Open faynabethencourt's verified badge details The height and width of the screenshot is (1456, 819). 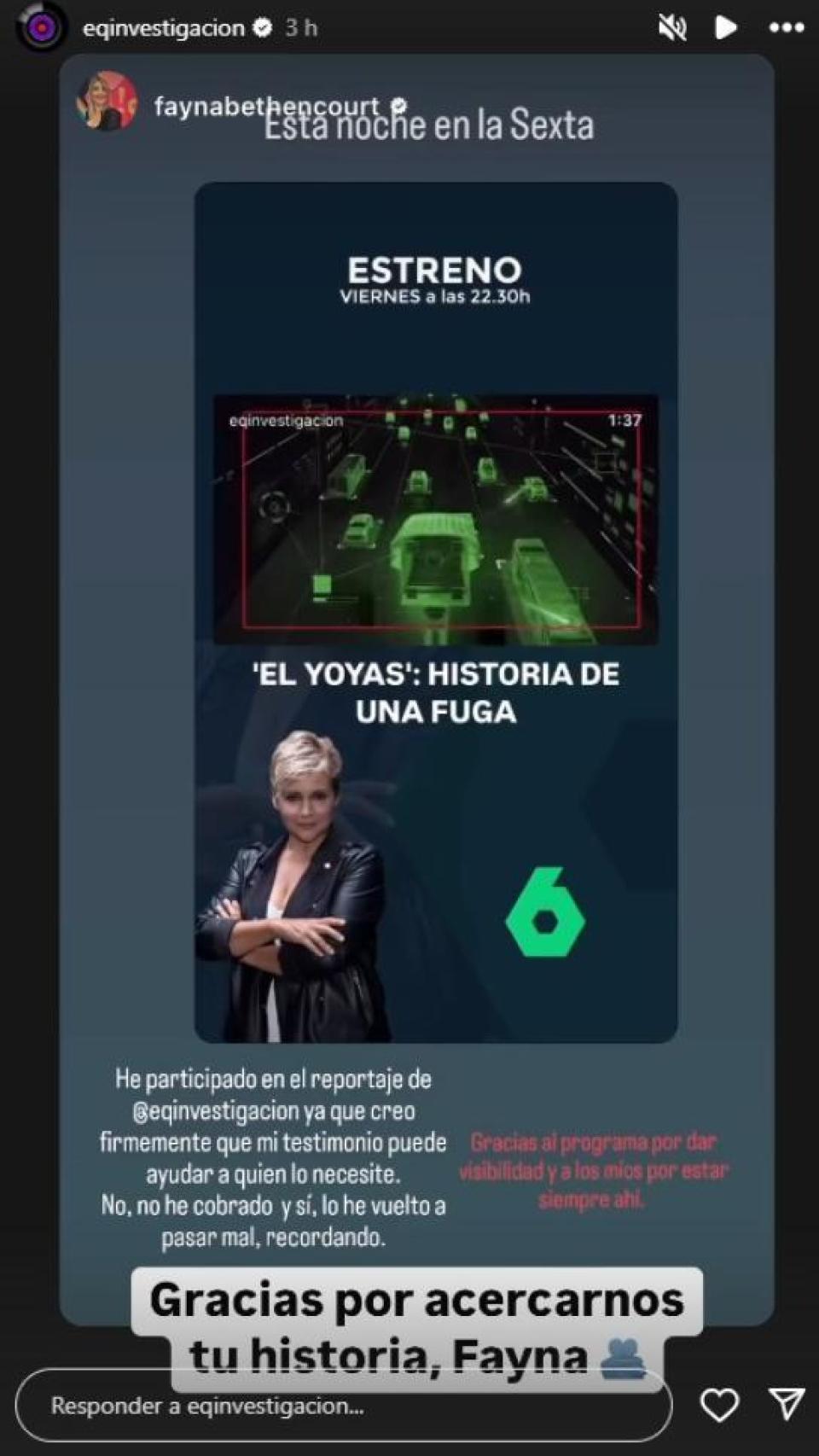click(x=398, y=105)
